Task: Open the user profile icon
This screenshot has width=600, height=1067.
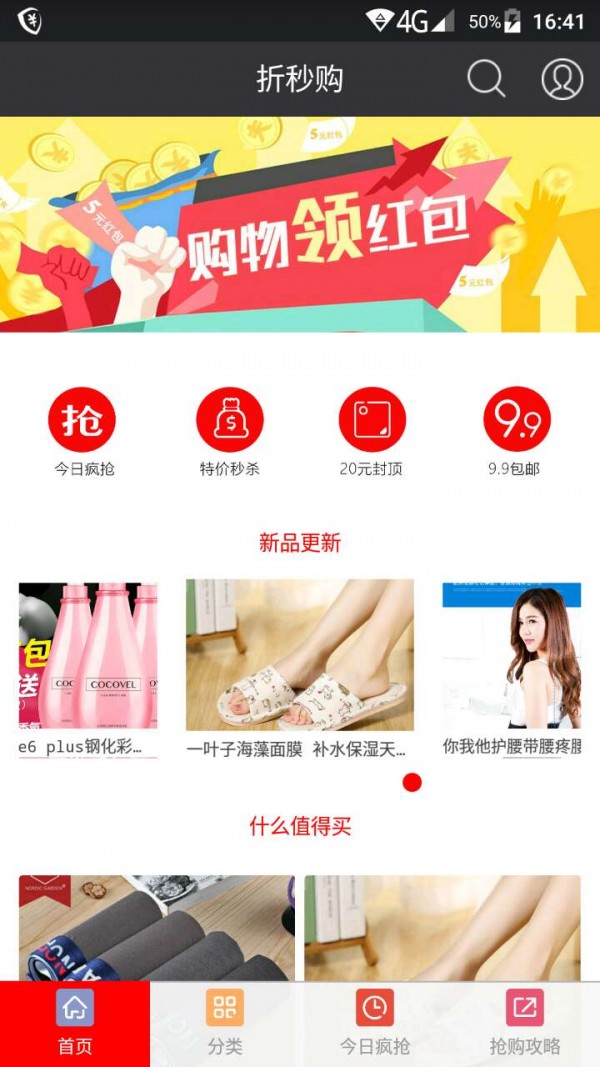Action: click(x=562, y=79)
